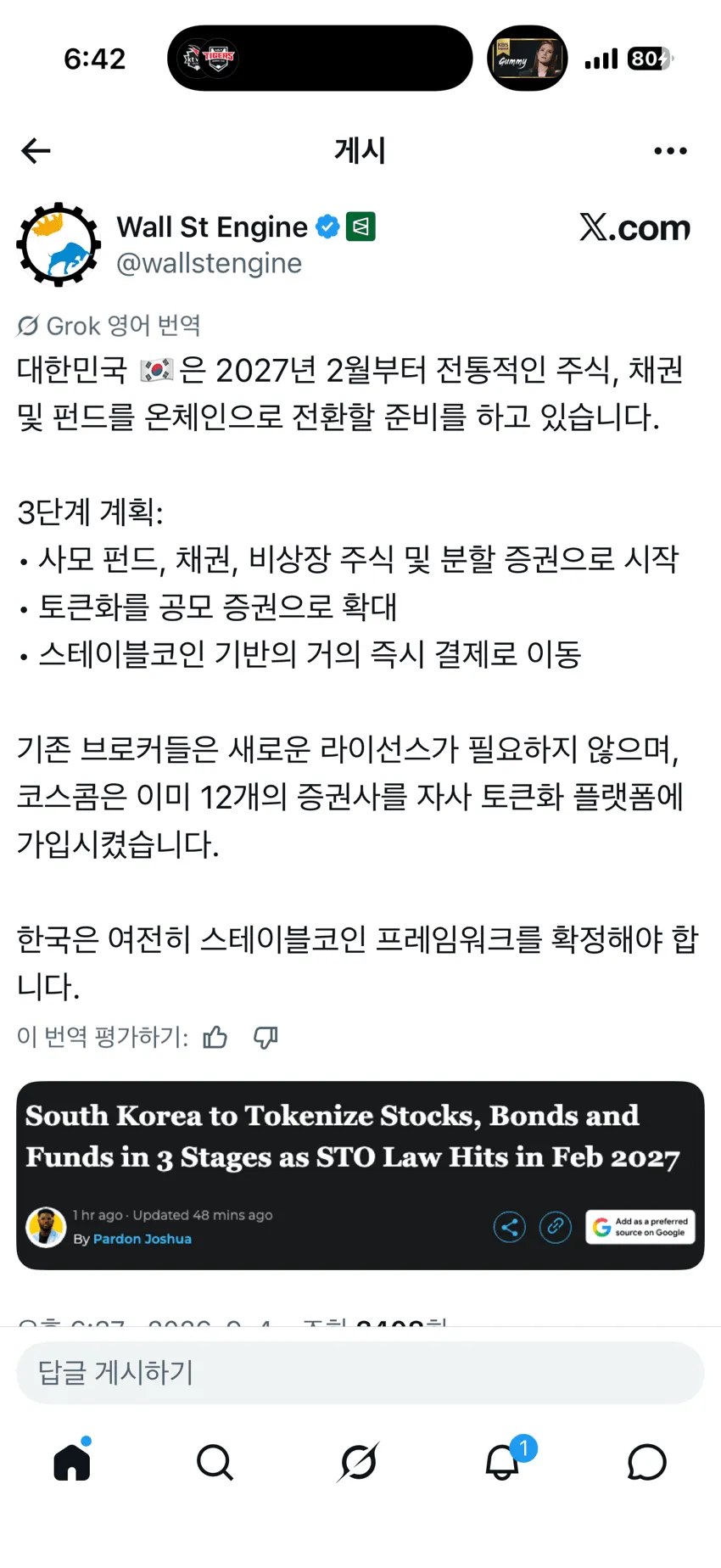Open the Grok tab

click(x=358, y=1462)
